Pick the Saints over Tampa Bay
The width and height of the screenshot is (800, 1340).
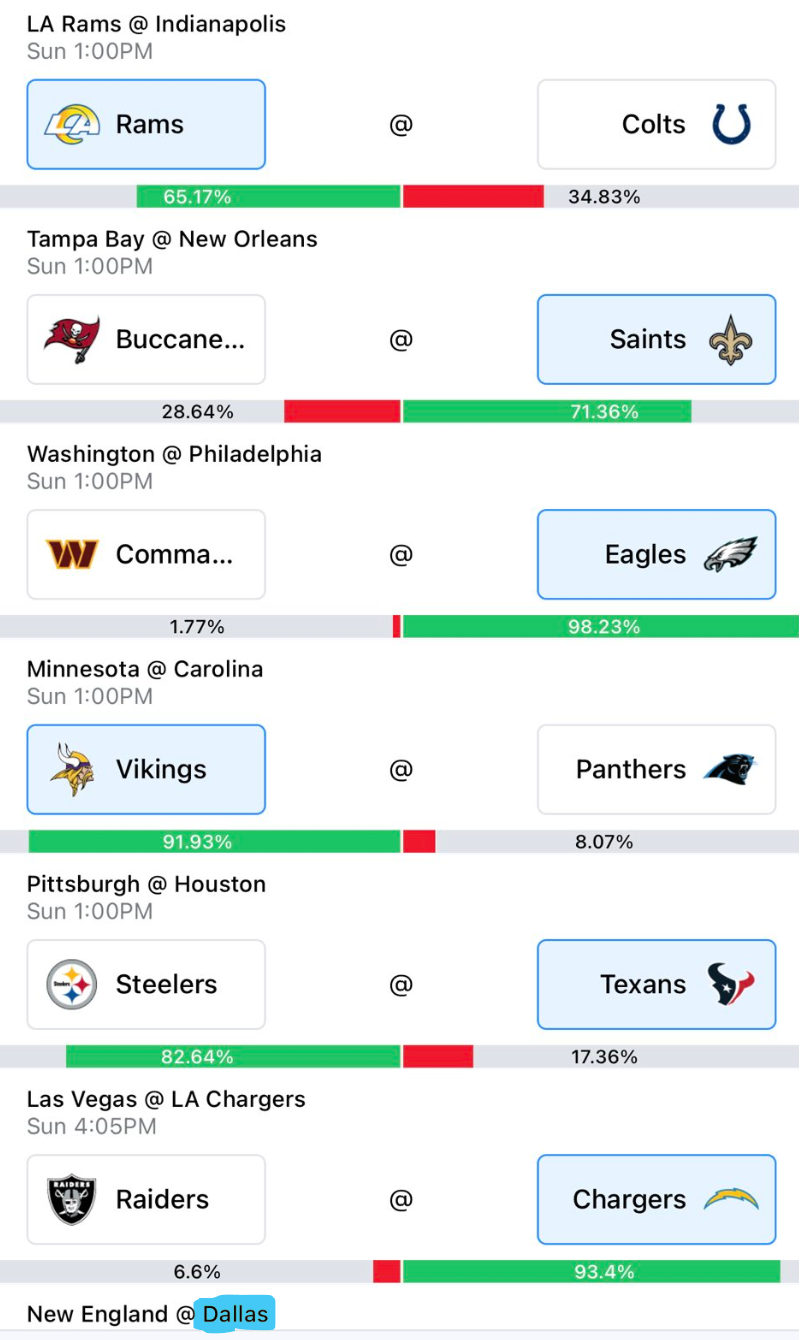[x=656, y=339]
